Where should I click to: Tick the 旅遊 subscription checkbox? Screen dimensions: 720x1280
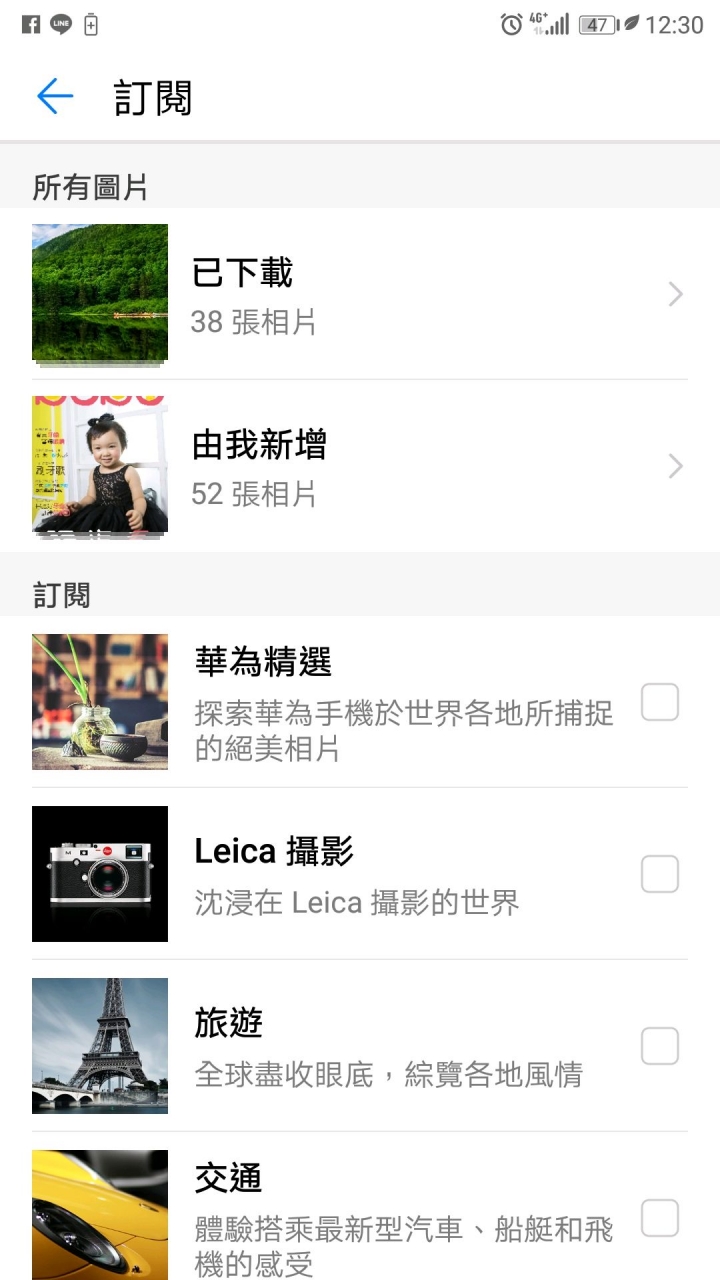click(x=660, y=1046)
